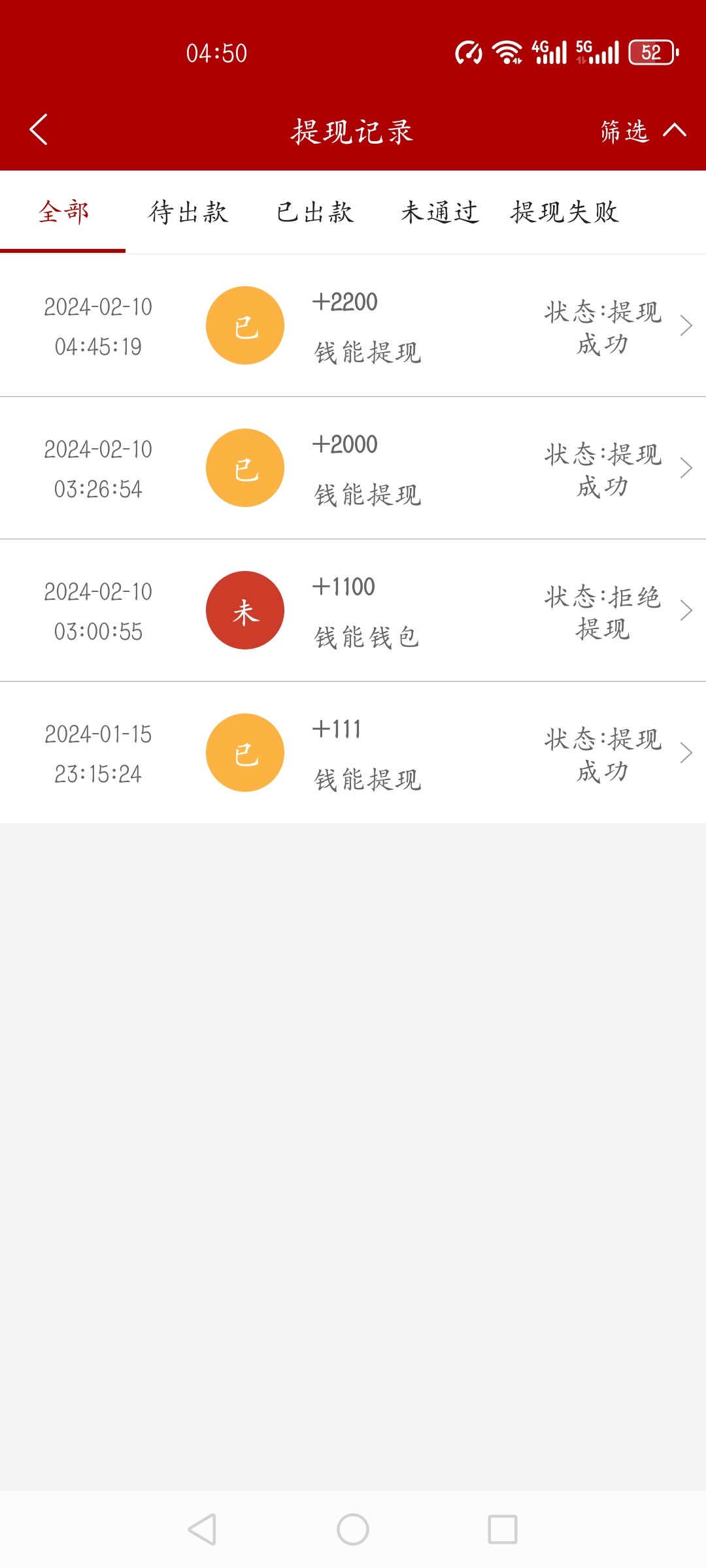
Task: Show the 未通过 records tab
Action: tap(440, 212)
